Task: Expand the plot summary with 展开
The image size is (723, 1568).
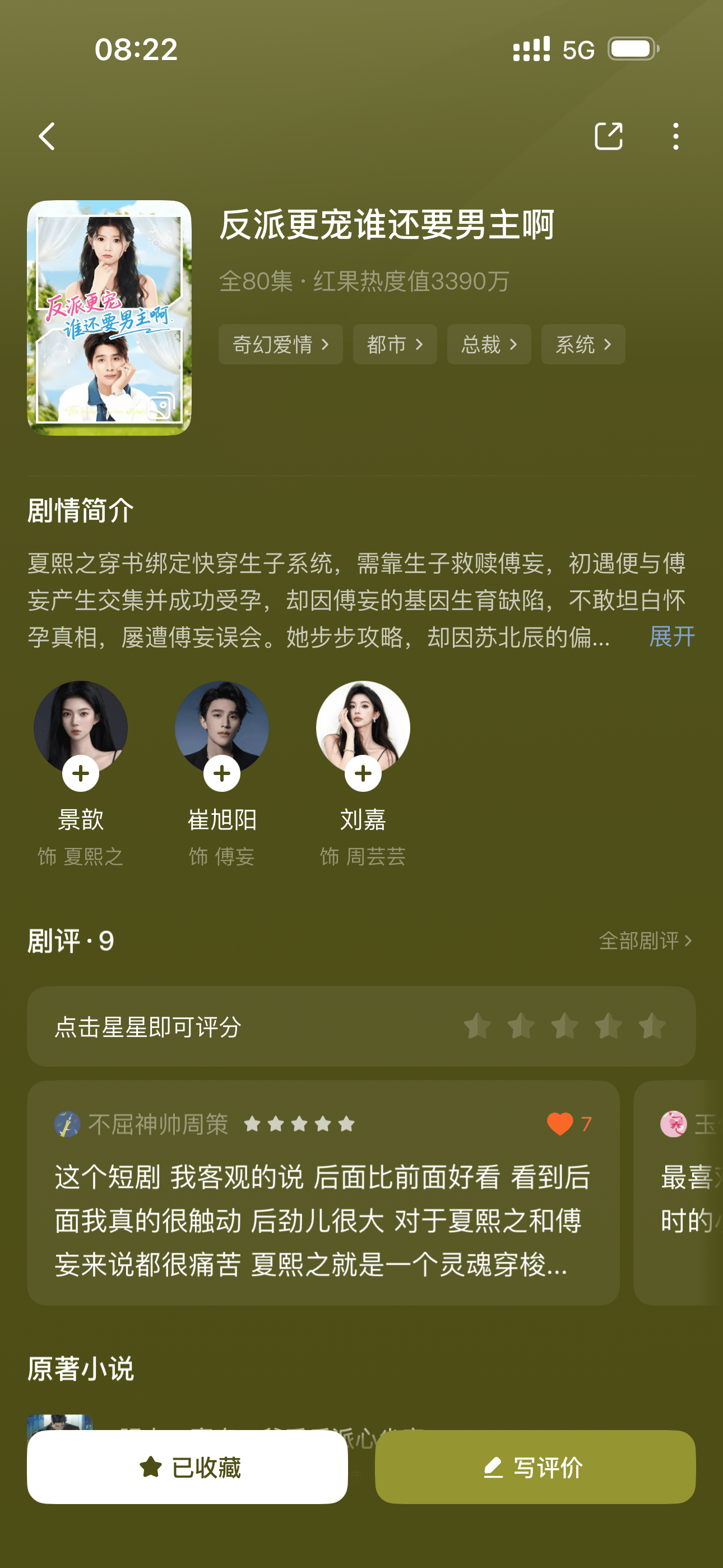Action: click(x=671, y=637)
